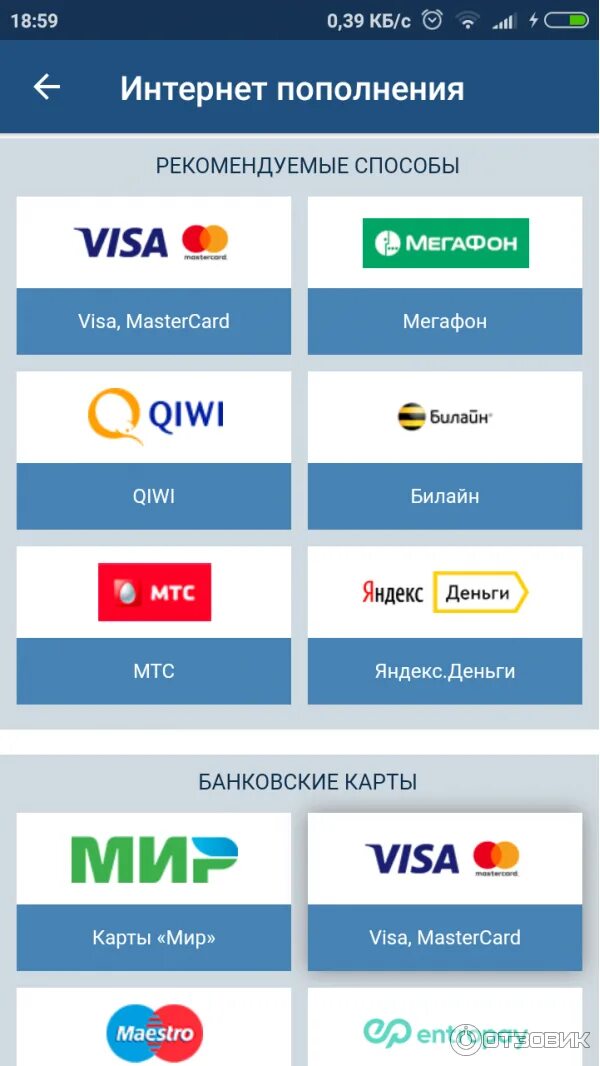Viewport: 600px width, 1066px height.
Task: Select the Билайн payment tile
Action: [445, 450]
